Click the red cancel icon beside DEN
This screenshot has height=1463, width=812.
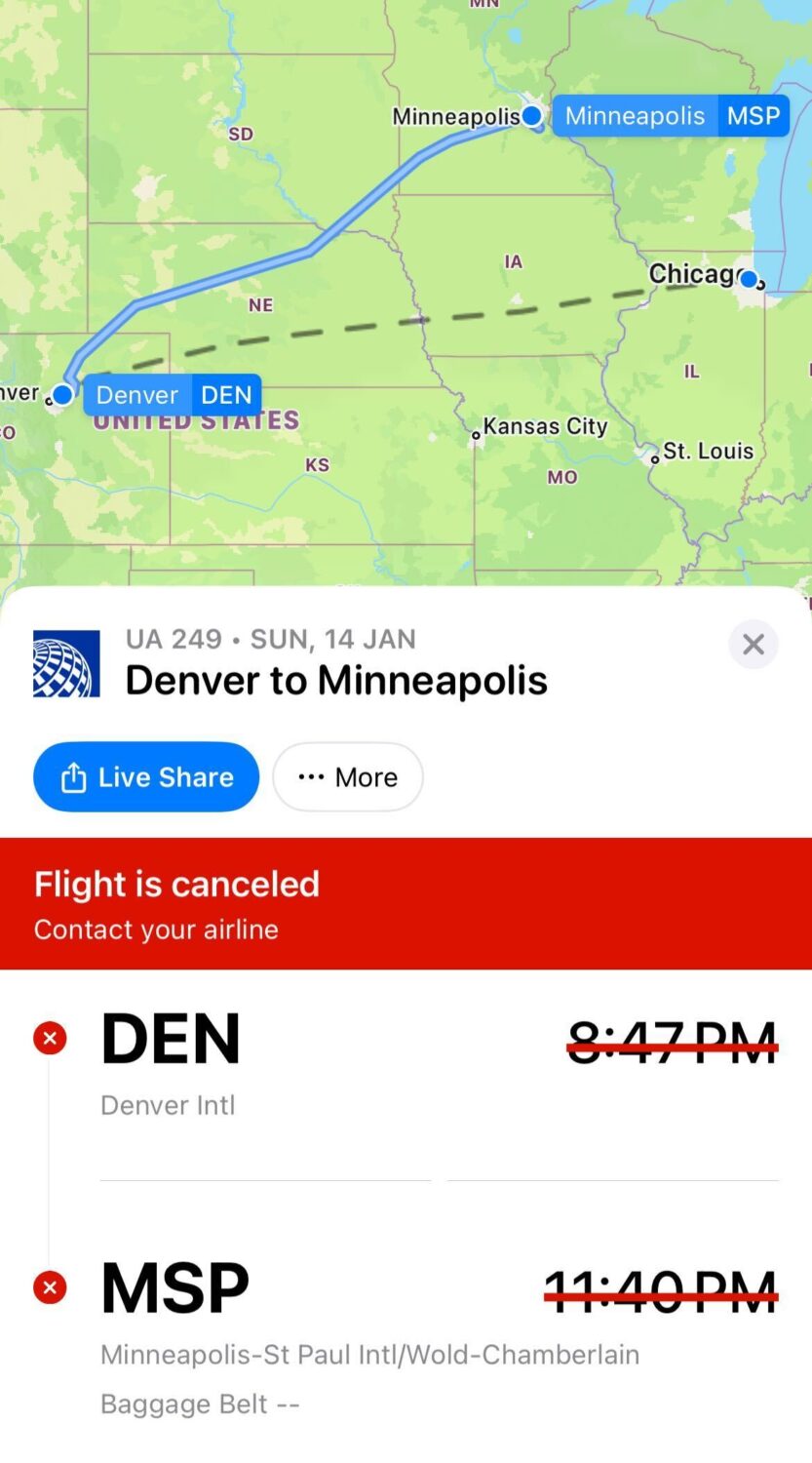50,1038
